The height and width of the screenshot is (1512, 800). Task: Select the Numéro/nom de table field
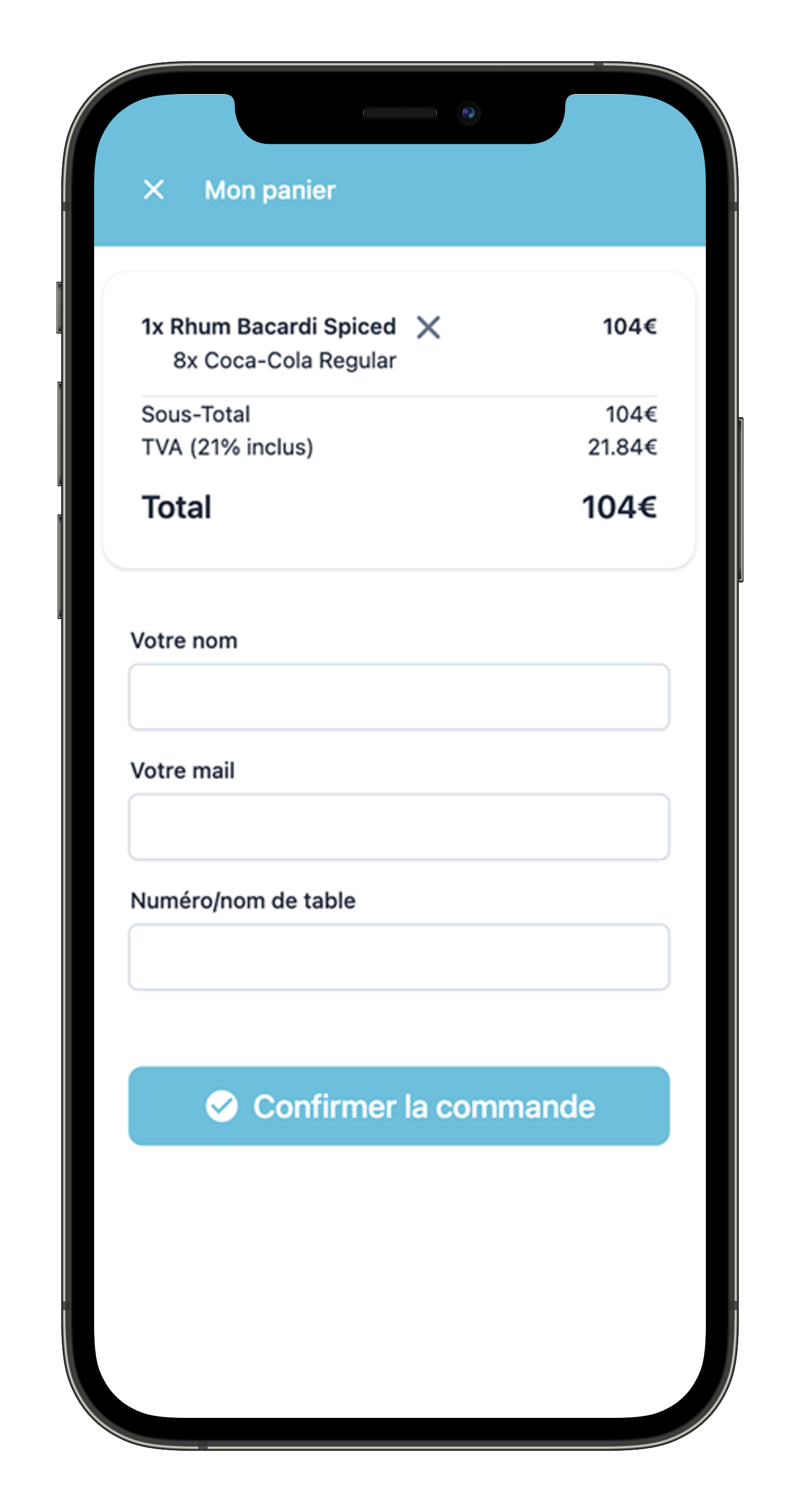click(x=398, y=957)
